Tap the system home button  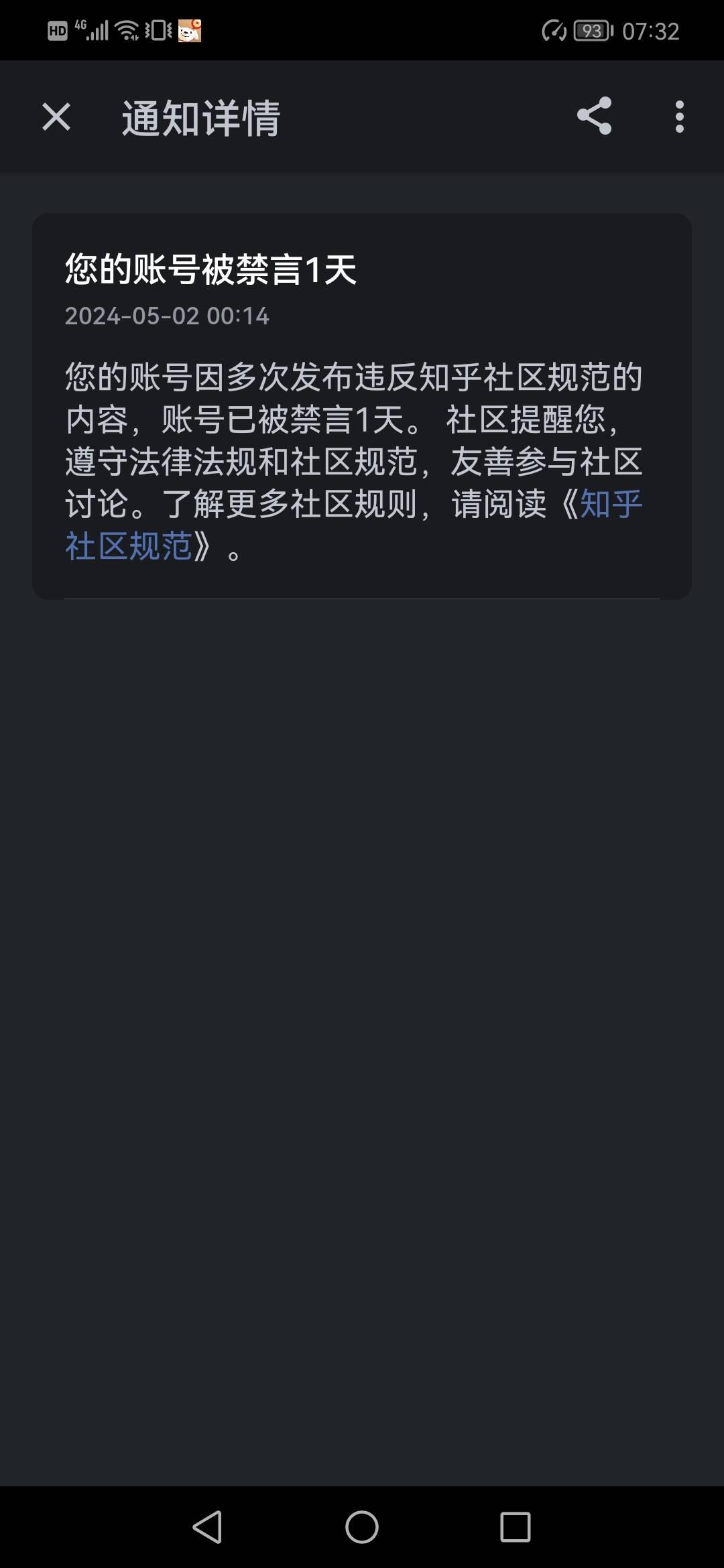tap(362, 1527)
